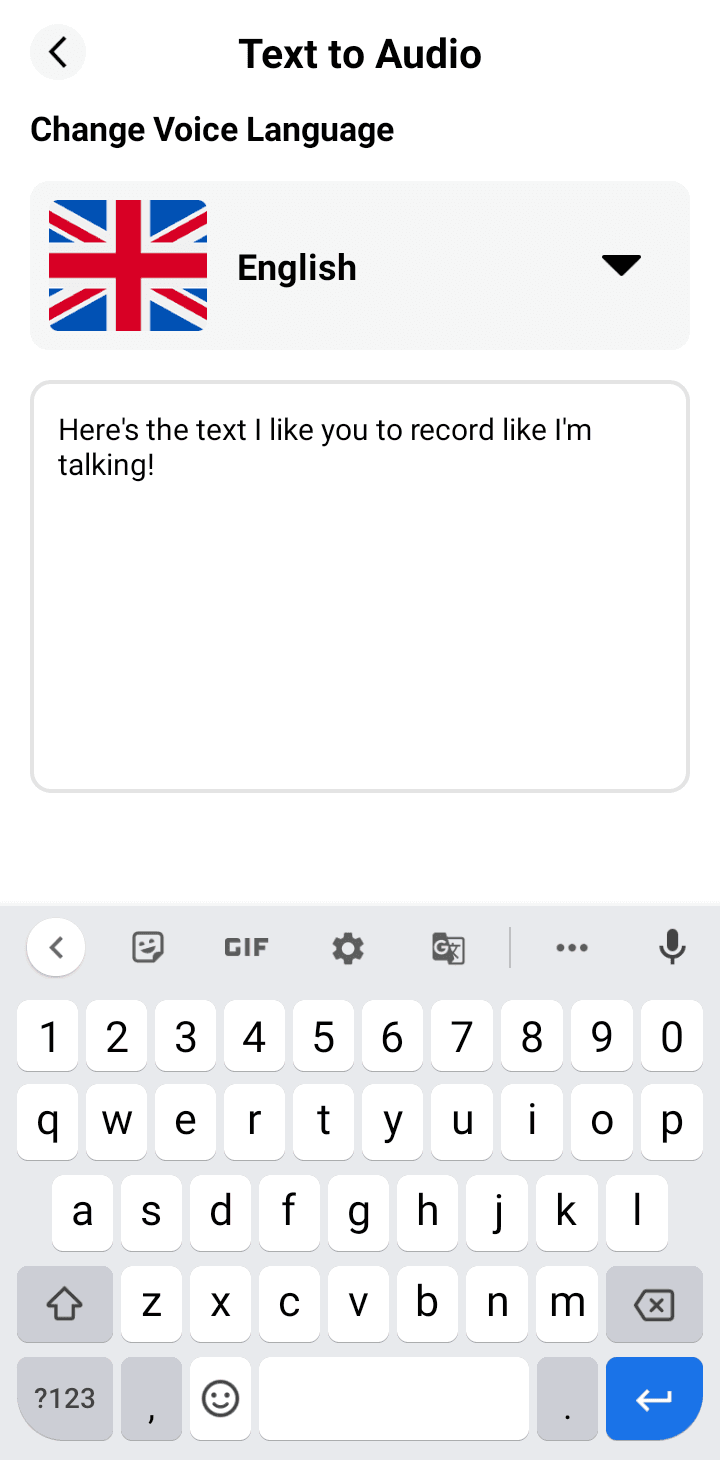
Task: Open GIF picker on keyboard
Action: pos(246,947)
